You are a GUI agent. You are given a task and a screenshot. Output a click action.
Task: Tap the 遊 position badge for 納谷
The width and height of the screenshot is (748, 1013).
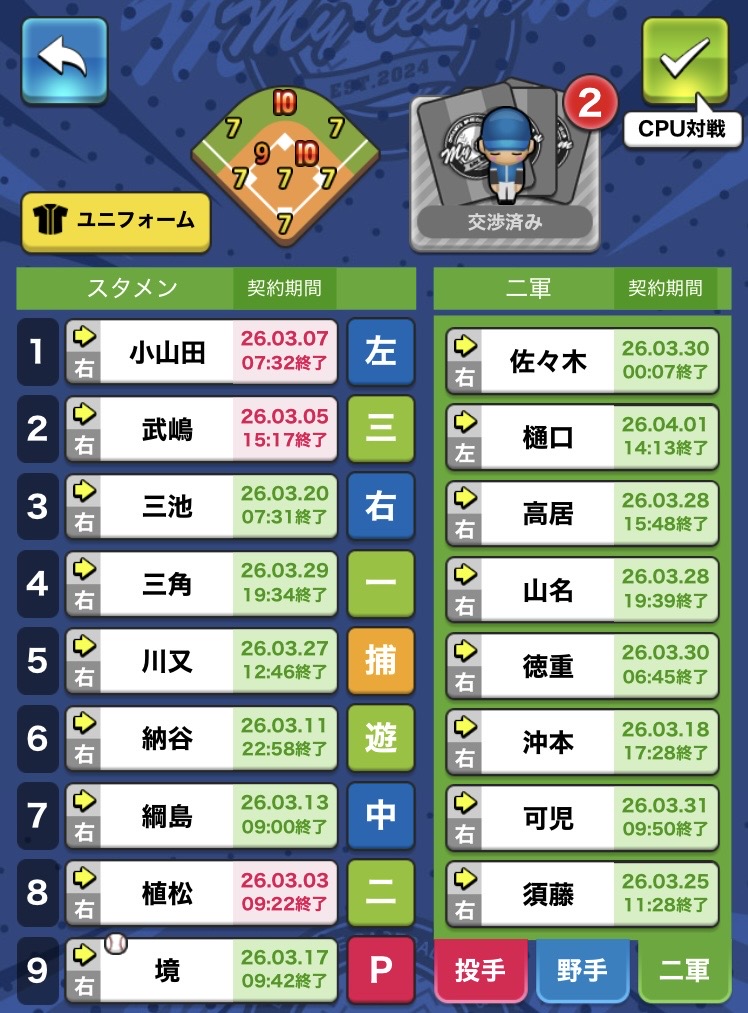click(x=380, y=738)
